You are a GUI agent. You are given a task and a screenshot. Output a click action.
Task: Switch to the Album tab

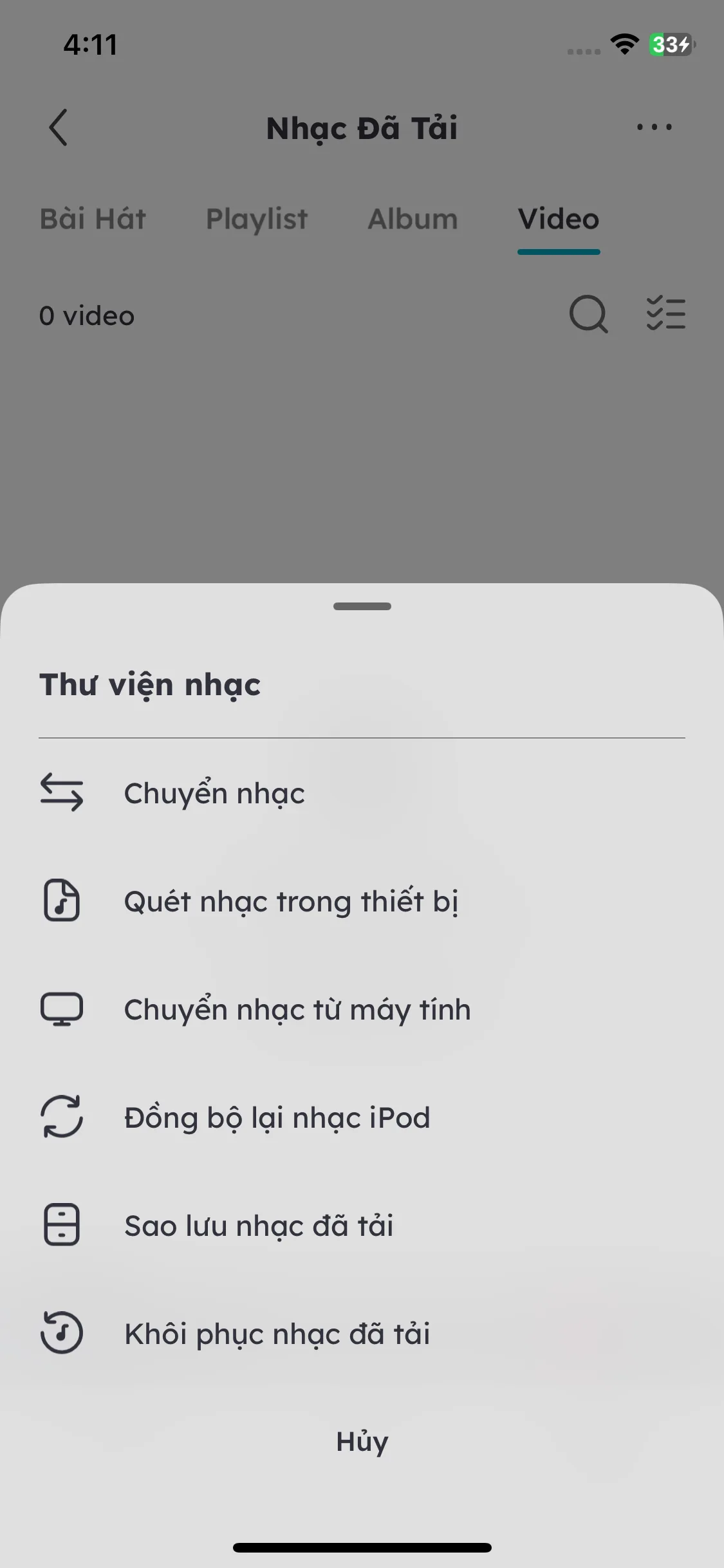pyautogui.click(x=413, y=219)
